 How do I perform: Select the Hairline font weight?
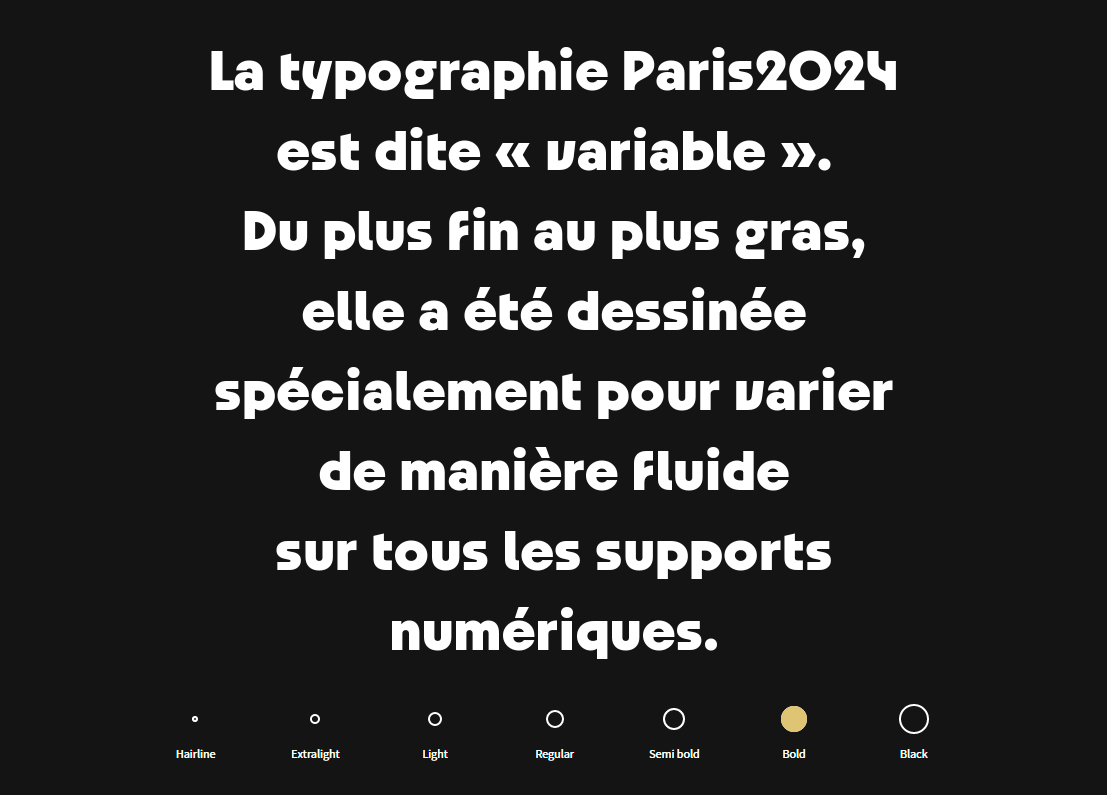195,719
